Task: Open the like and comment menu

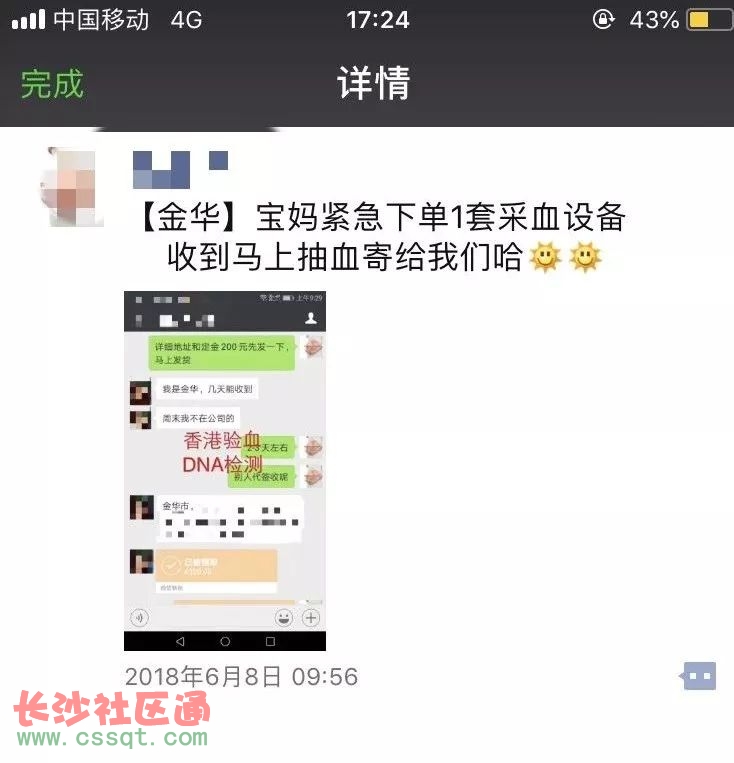Action: click(699, 677)
